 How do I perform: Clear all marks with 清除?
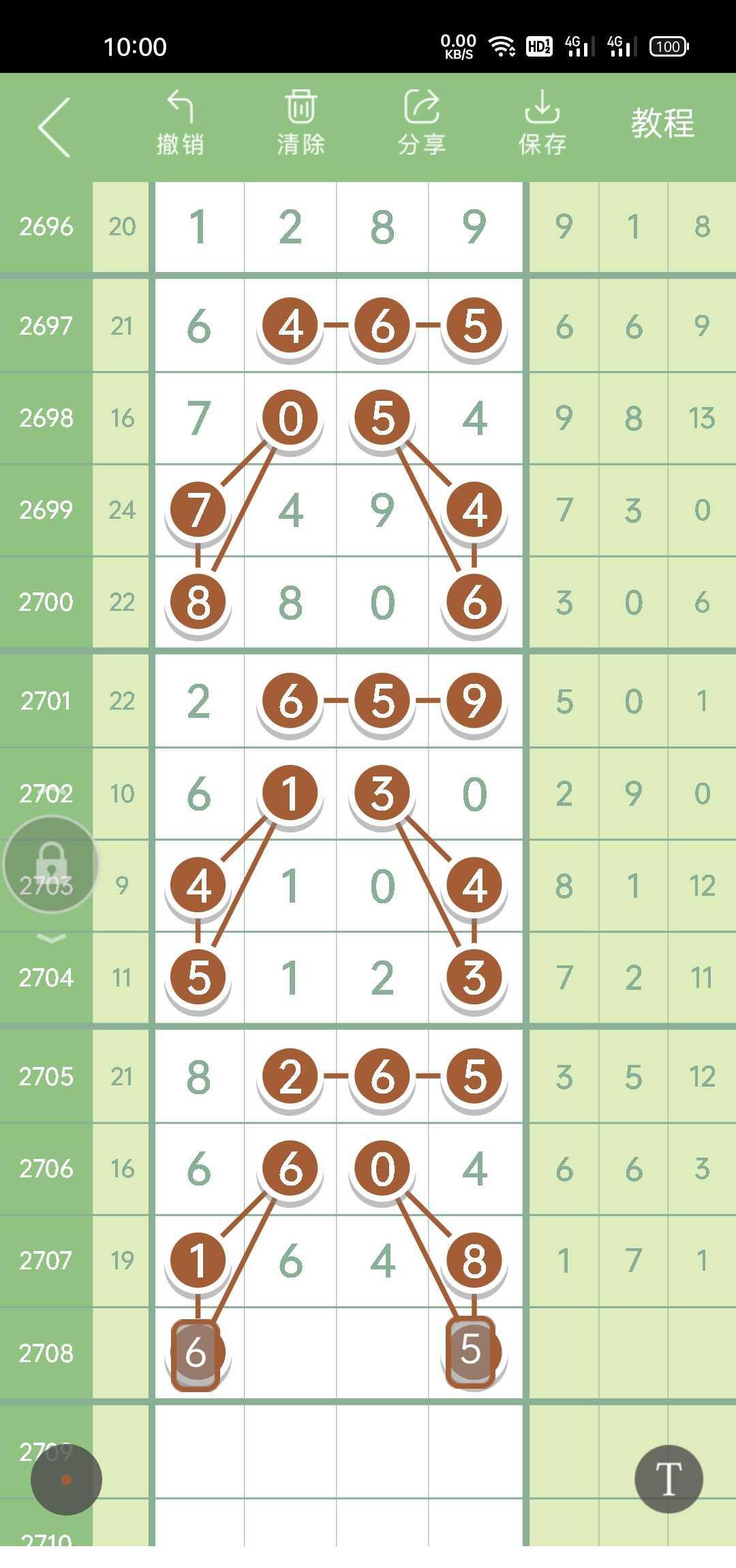coord(301,123)
